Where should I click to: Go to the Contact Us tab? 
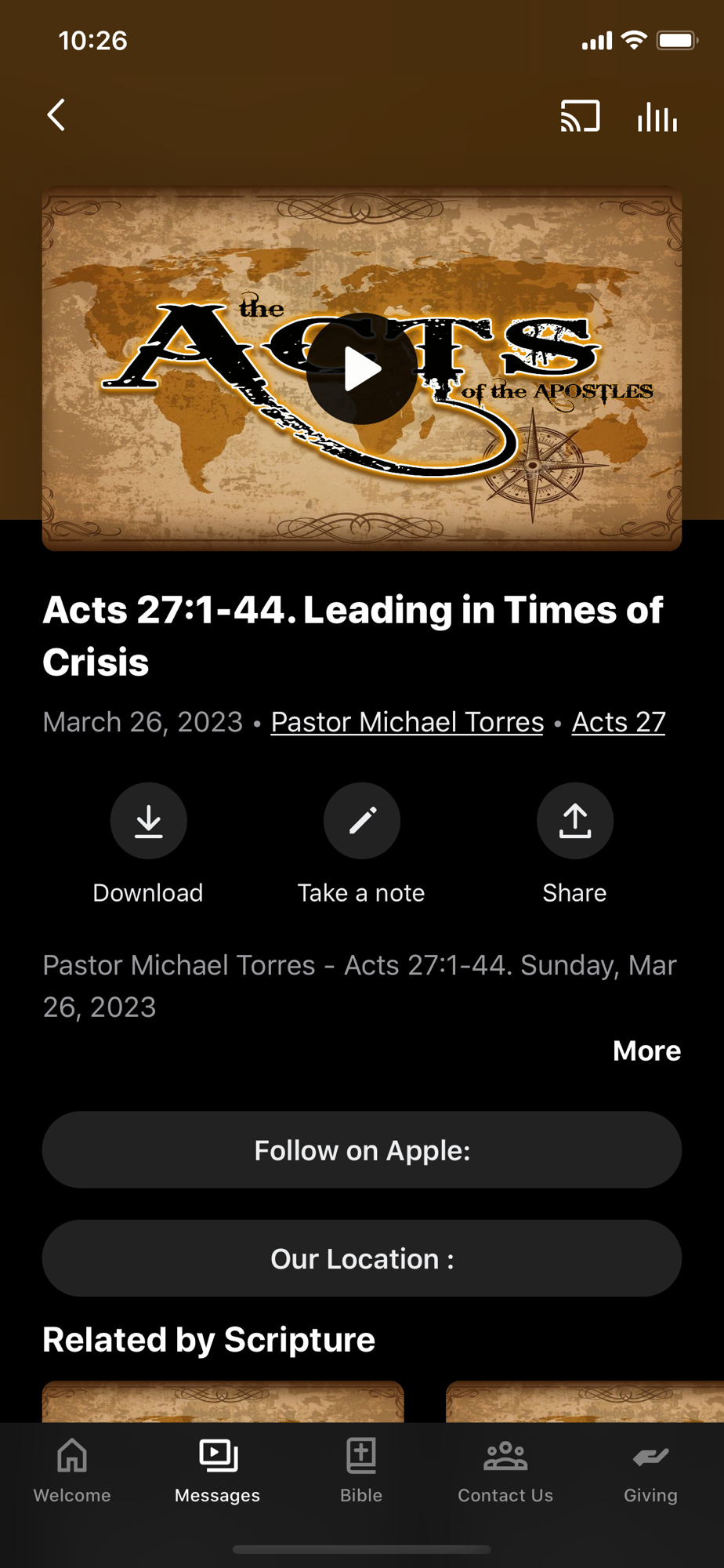[x=505, y=1472]
